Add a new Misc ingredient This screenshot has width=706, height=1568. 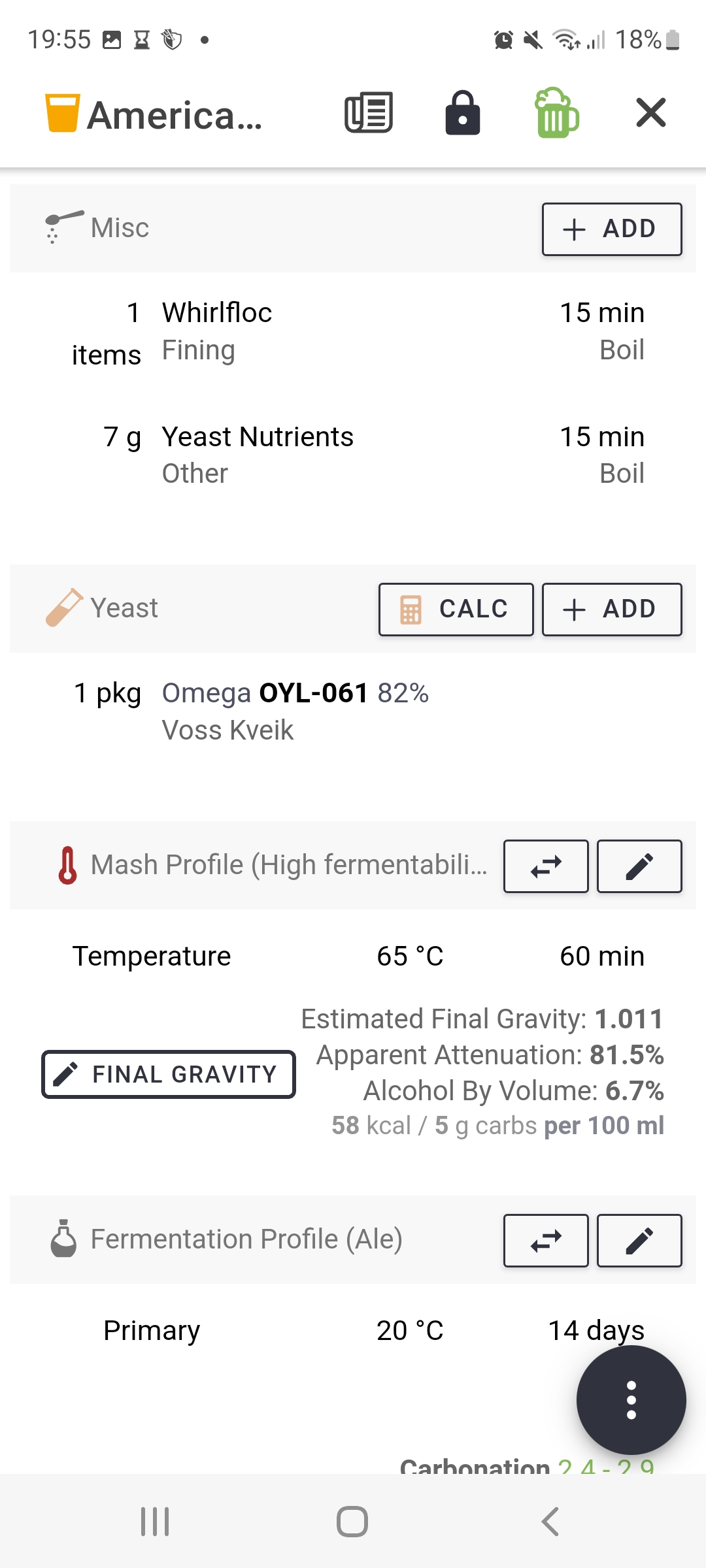point(612,229)
